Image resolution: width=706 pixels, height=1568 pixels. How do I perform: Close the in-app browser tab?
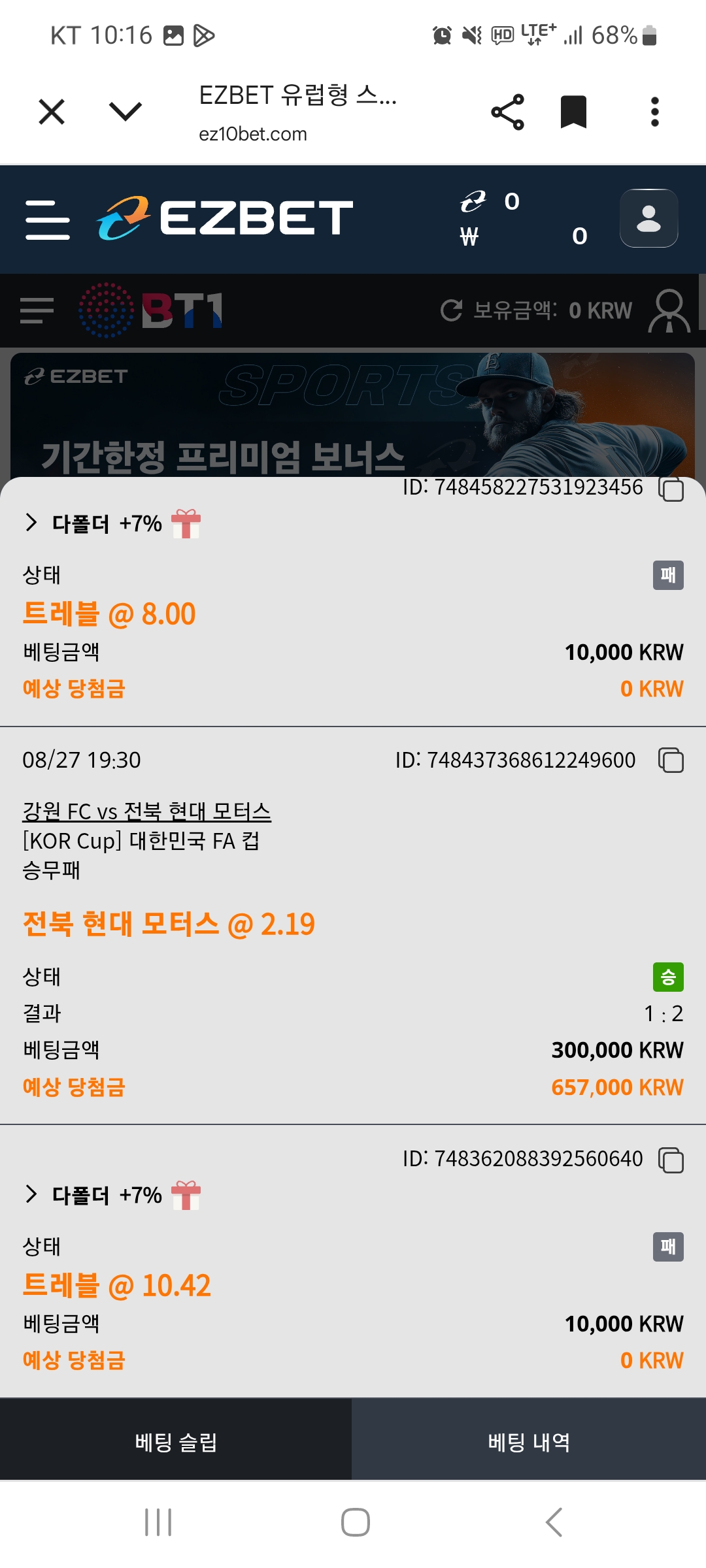click(52, 112)
